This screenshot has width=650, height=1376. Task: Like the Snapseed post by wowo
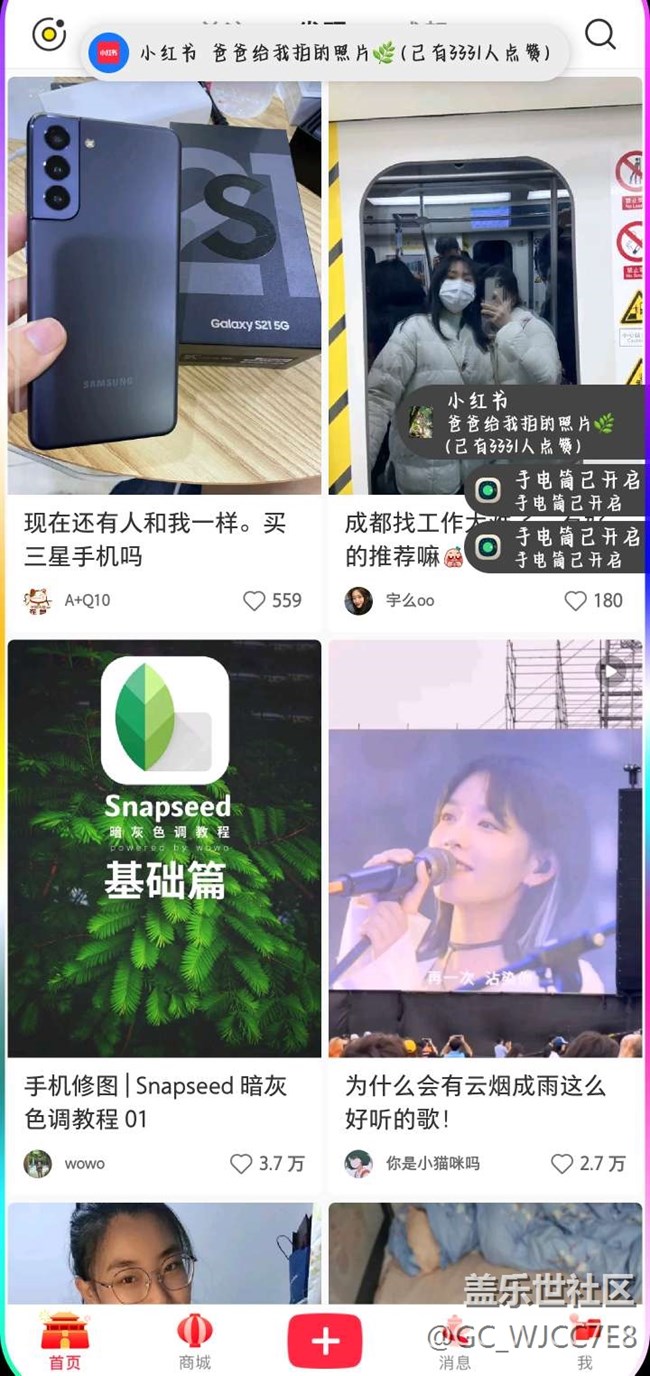241,1164
